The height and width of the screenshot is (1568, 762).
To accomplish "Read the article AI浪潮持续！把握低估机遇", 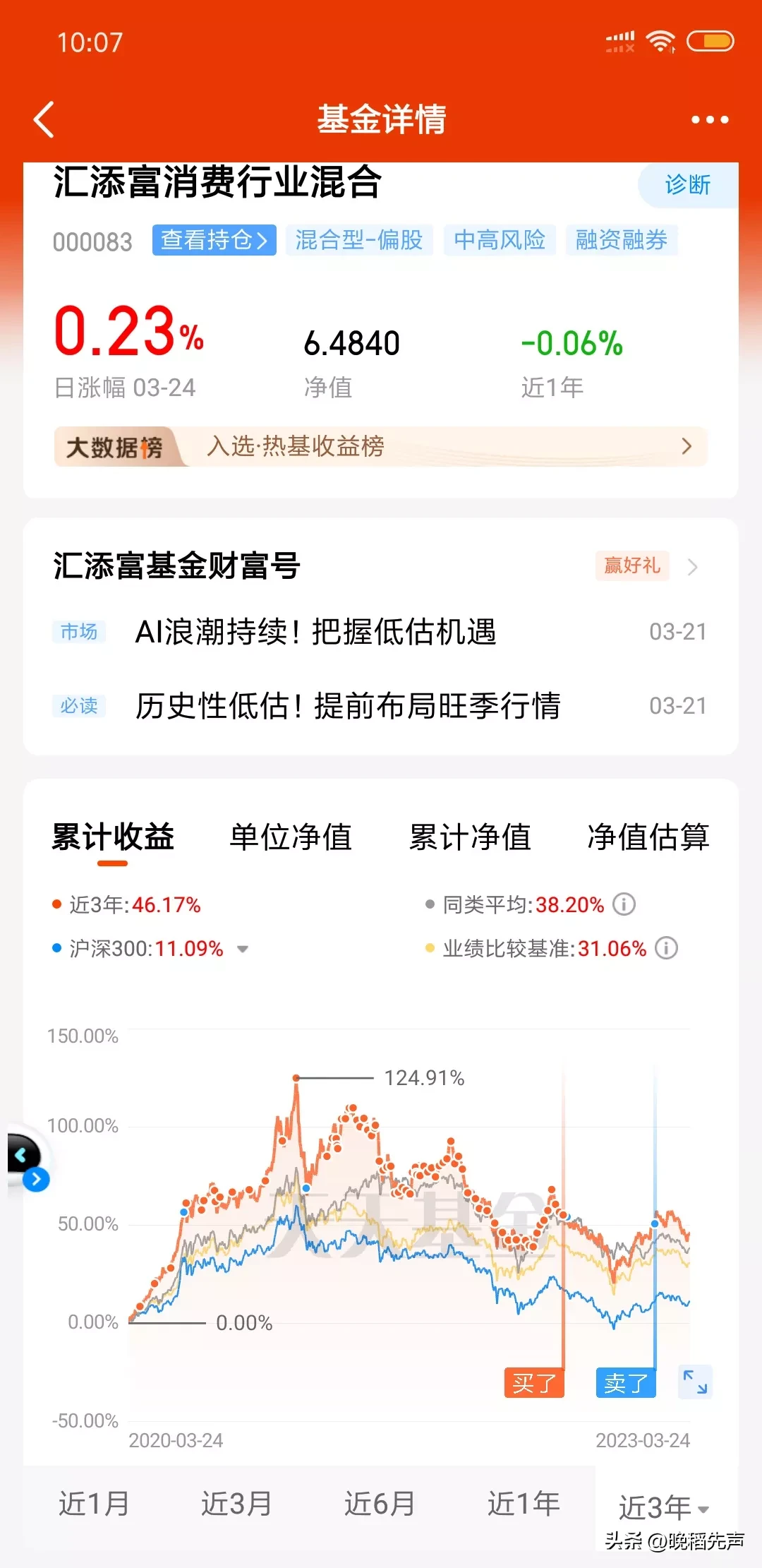I will click(x=315, y=631).
